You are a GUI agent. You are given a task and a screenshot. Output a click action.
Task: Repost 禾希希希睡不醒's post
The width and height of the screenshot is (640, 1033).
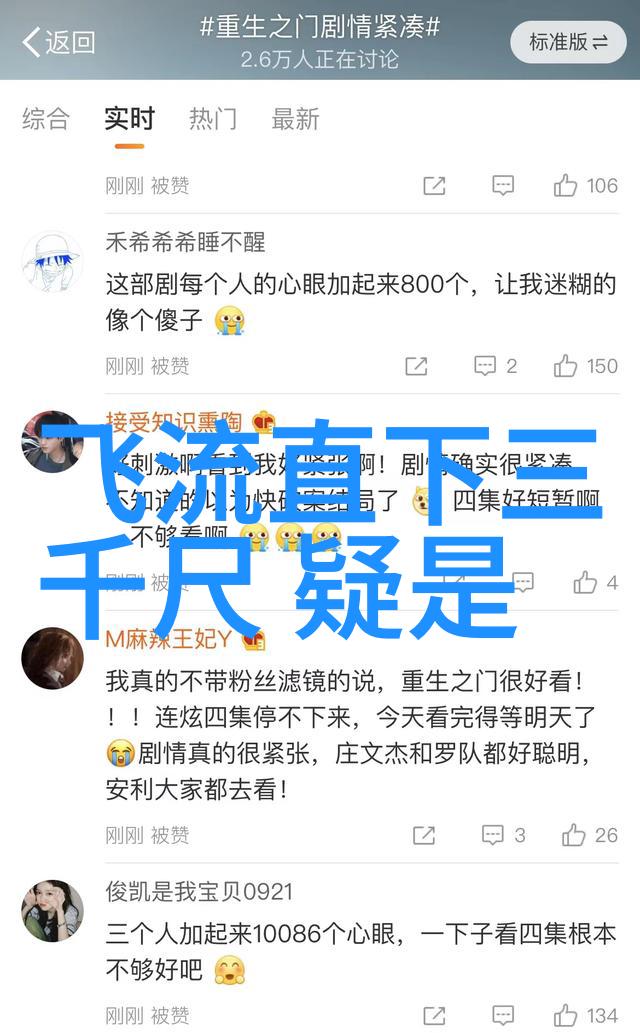click(416, 366)
